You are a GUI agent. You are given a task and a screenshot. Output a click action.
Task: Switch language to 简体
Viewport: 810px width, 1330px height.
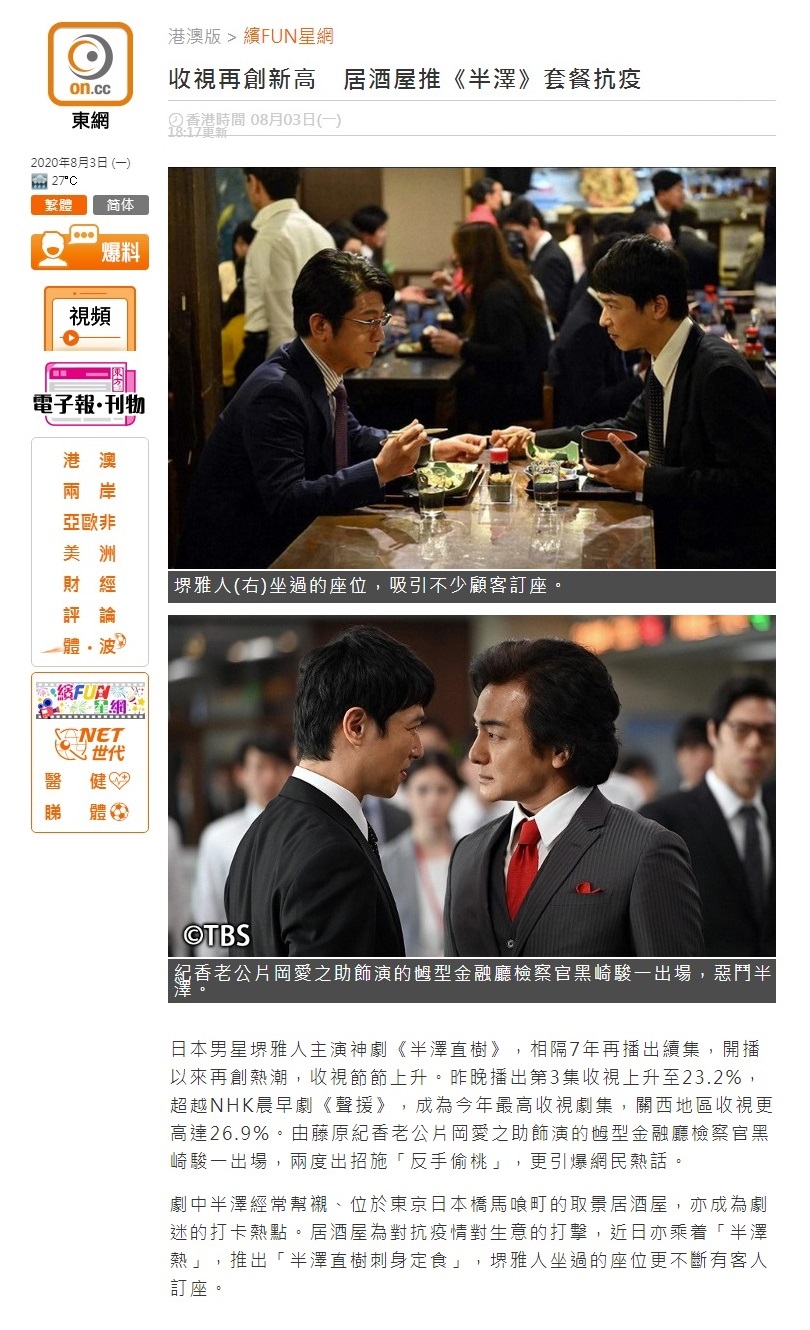pos(121,205)
